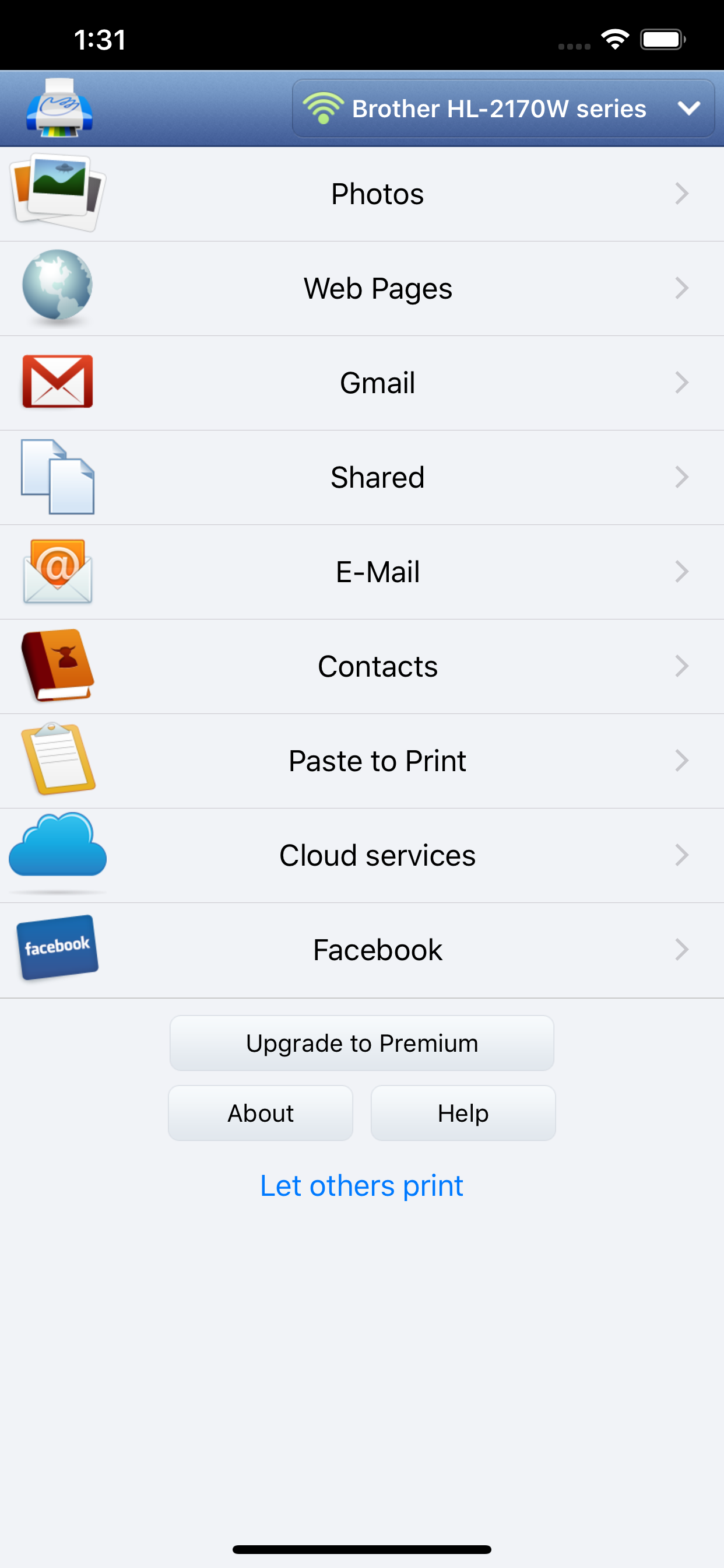Click the Shared documents icon

point(57,477)
